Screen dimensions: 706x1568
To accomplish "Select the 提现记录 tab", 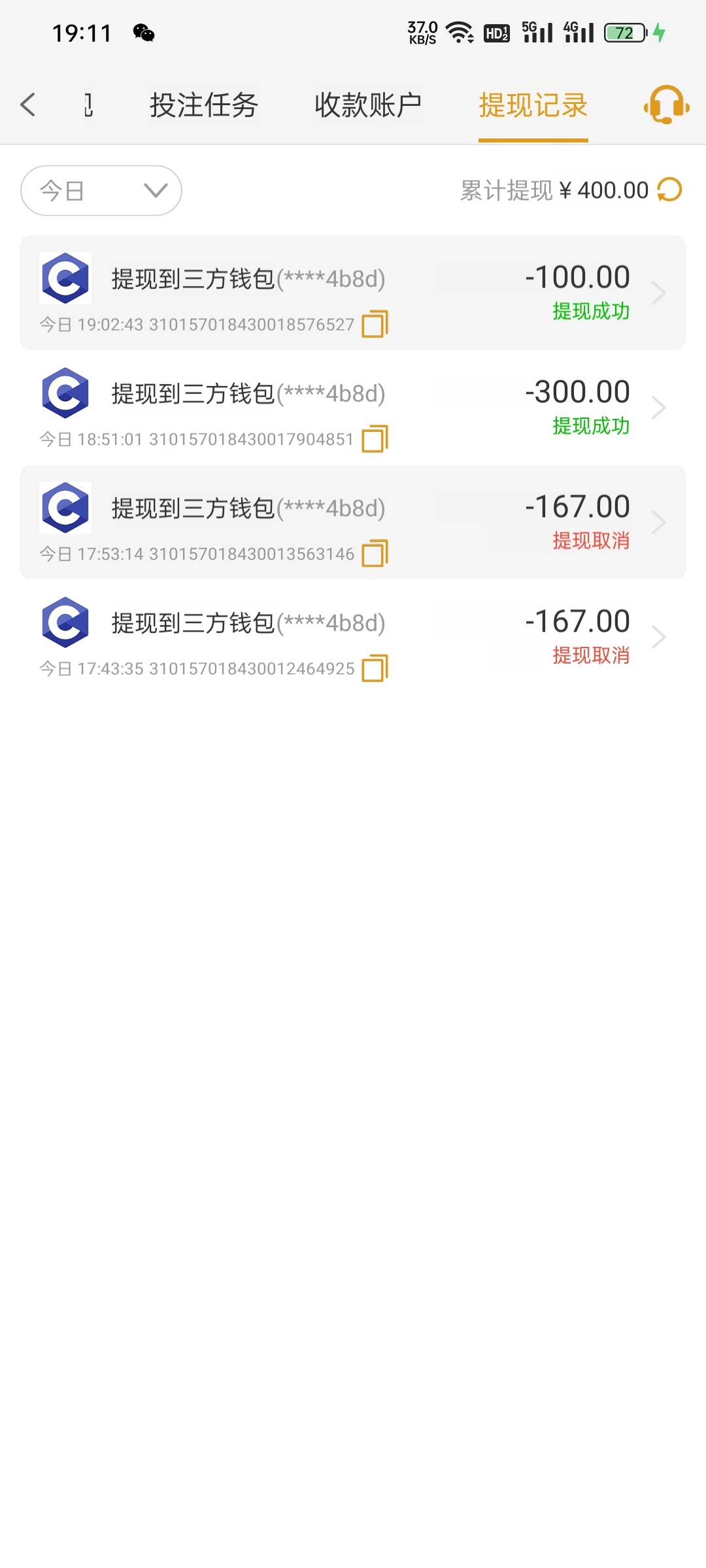I will tap(533, 105).
